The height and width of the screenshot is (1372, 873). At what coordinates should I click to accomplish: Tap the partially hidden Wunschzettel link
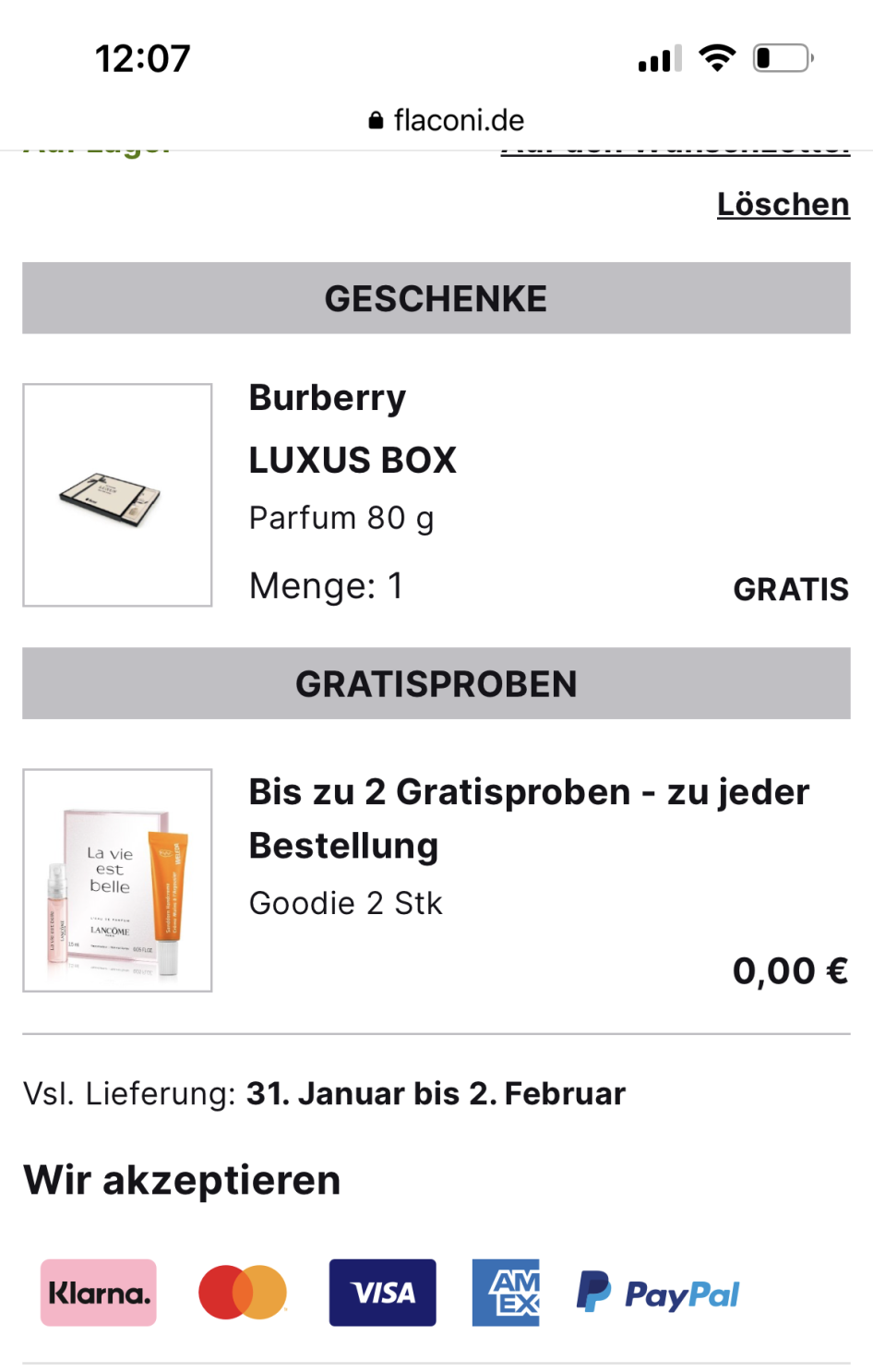[x=675, y=152]
